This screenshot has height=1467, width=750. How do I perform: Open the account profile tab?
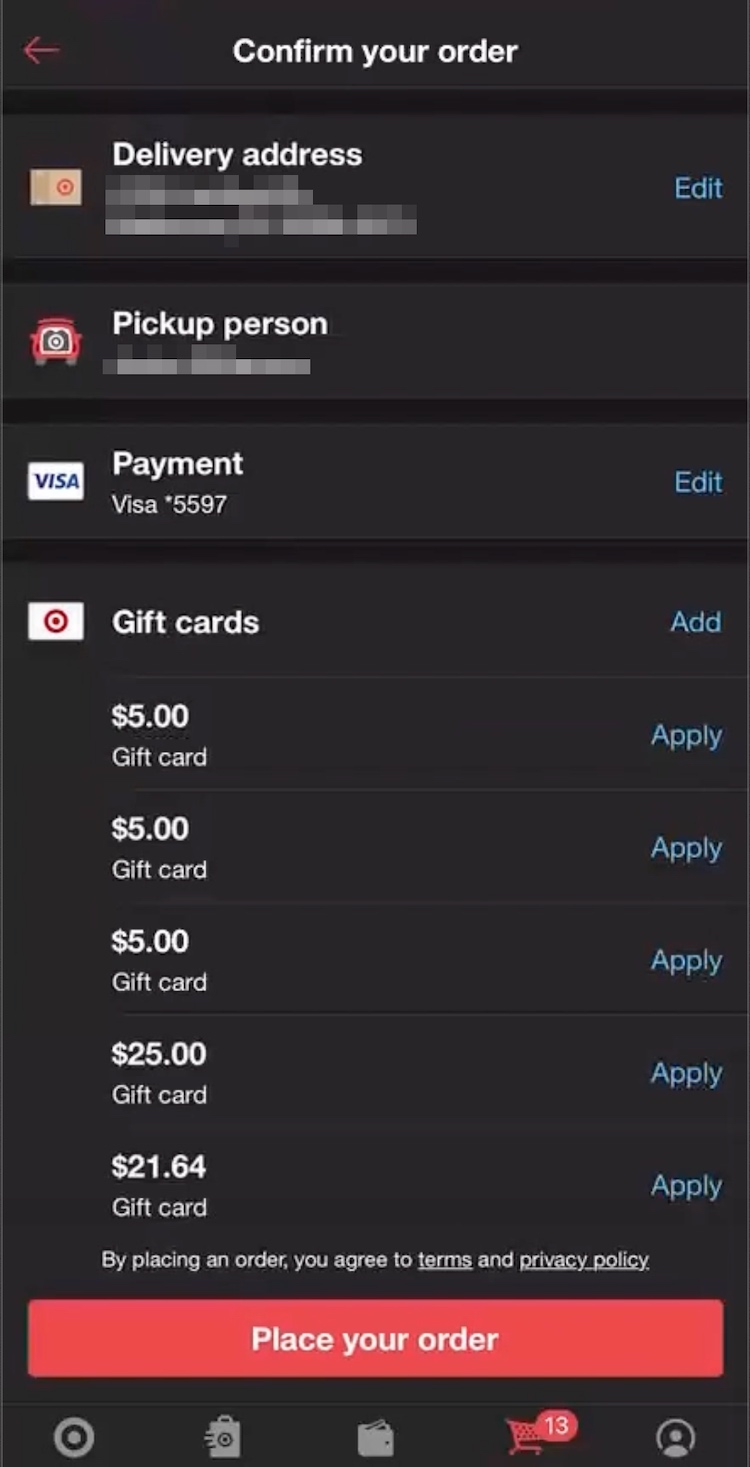tap(676, 1438)
